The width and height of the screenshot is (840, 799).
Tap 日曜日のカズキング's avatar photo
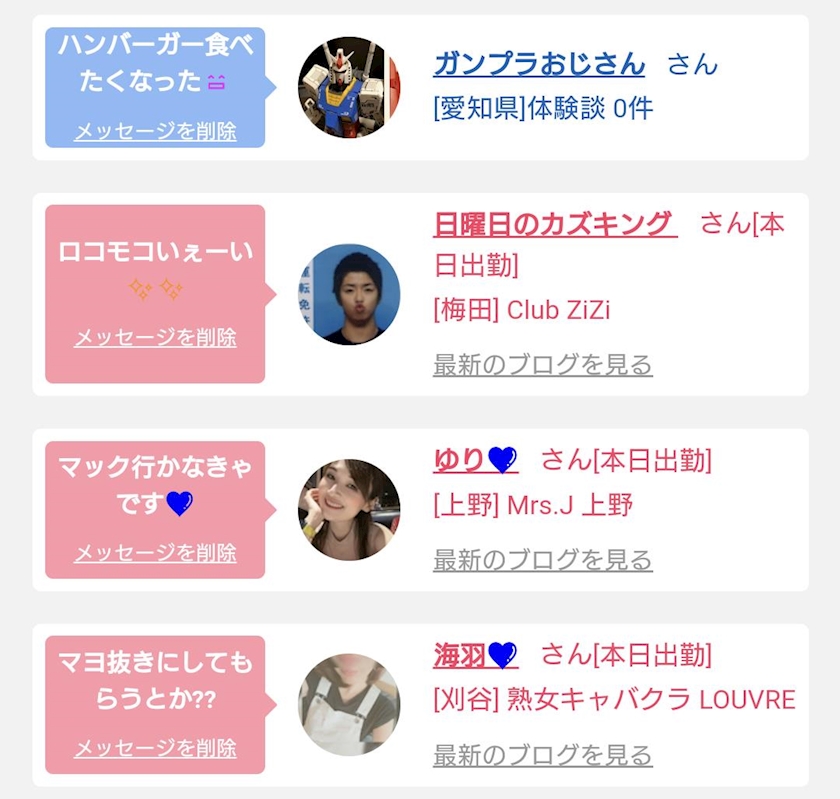[348, 295]
